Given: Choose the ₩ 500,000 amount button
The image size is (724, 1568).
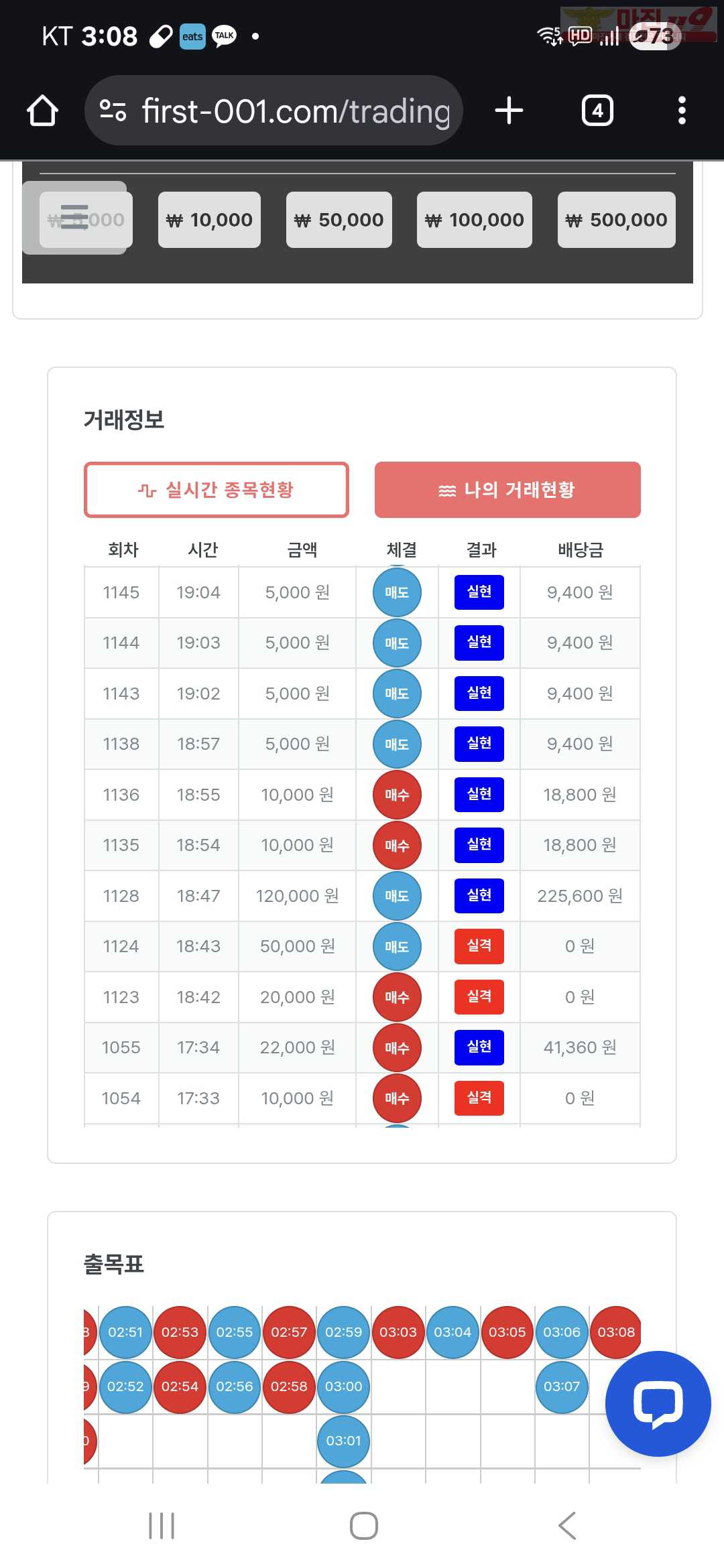Looking at the screenshot, I should point(617,220).
